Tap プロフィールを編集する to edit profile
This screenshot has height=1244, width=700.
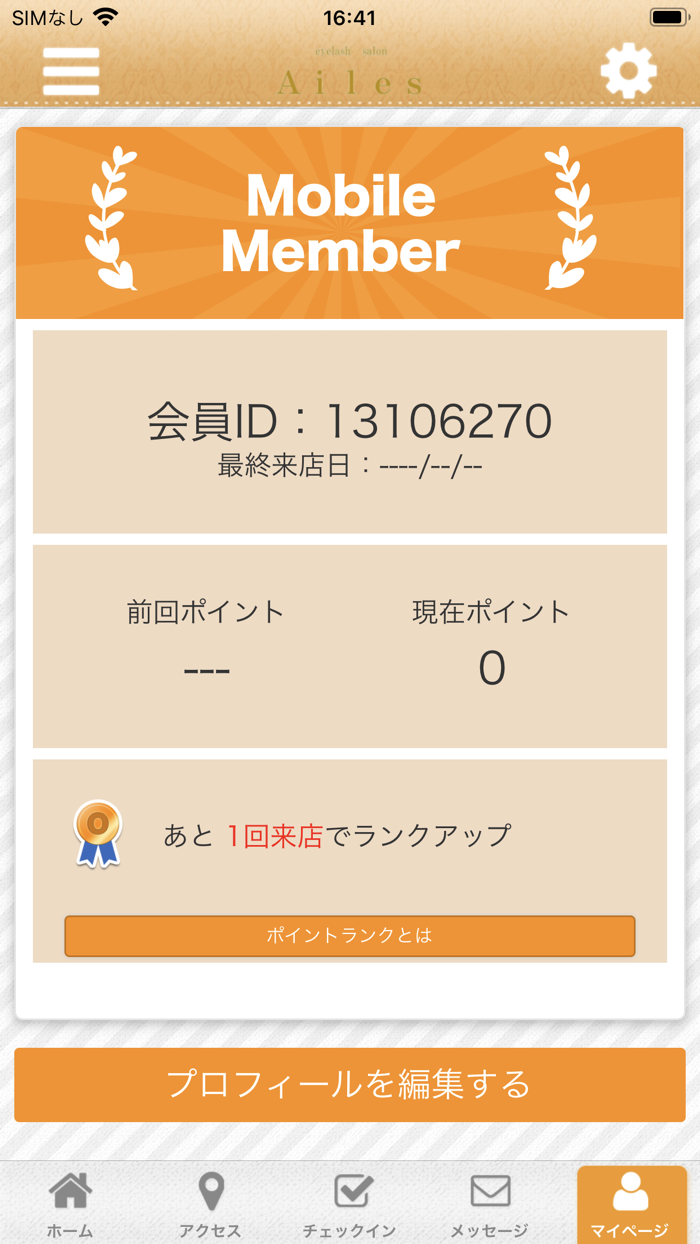pos(350,1085)
